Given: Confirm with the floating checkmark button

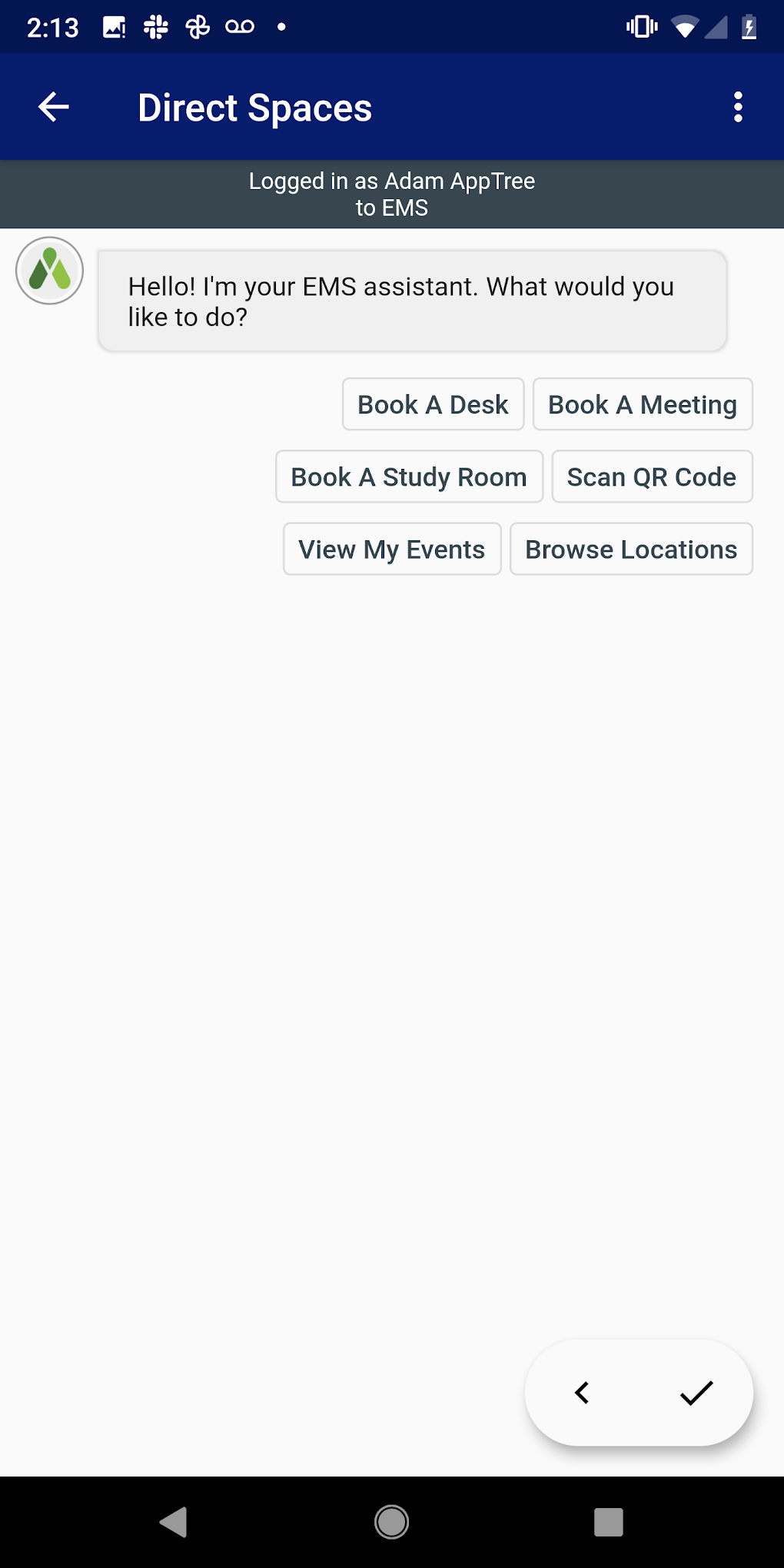Looking at the screenshot, I should 696,1392.
